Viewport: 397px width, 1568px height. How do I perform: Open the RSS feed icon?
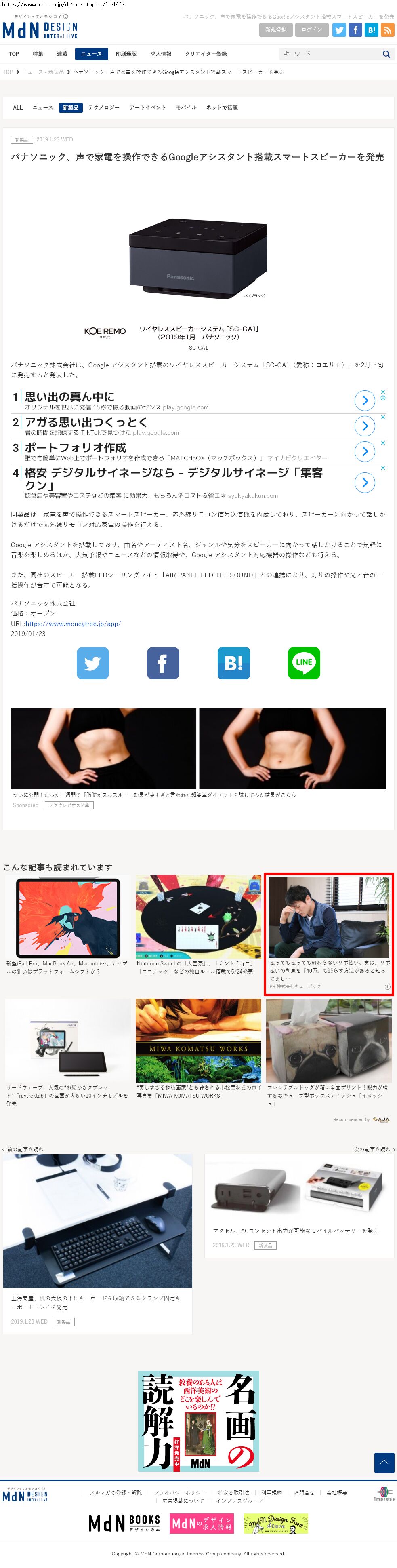click(x=386, y=30)
